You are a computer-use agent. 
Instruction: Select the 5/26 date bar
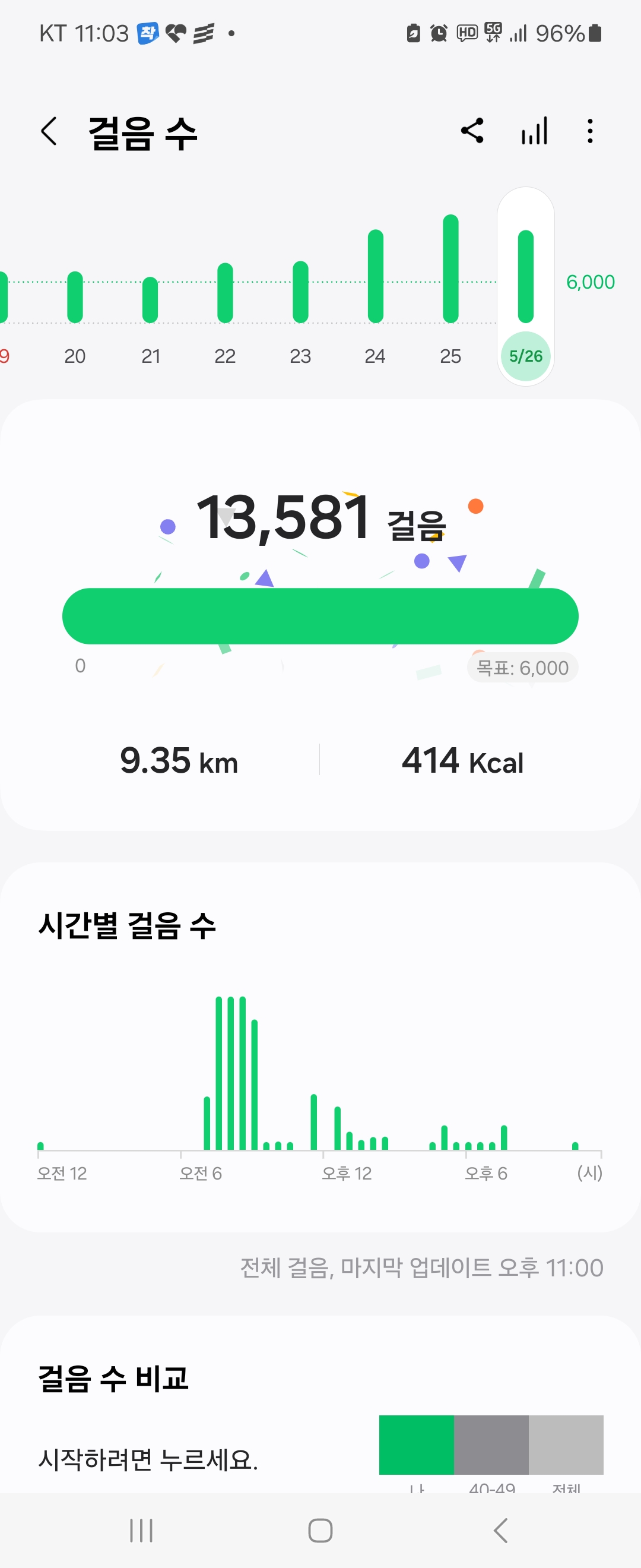coord(525,286)
